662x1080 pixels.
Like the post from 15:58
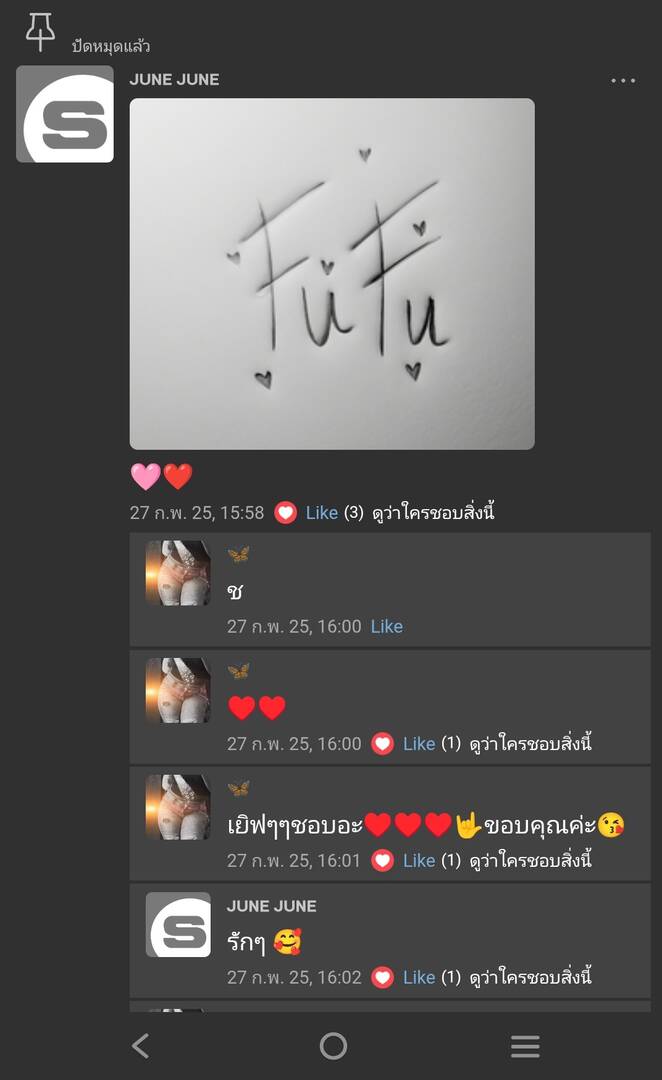tap(321, 513)
